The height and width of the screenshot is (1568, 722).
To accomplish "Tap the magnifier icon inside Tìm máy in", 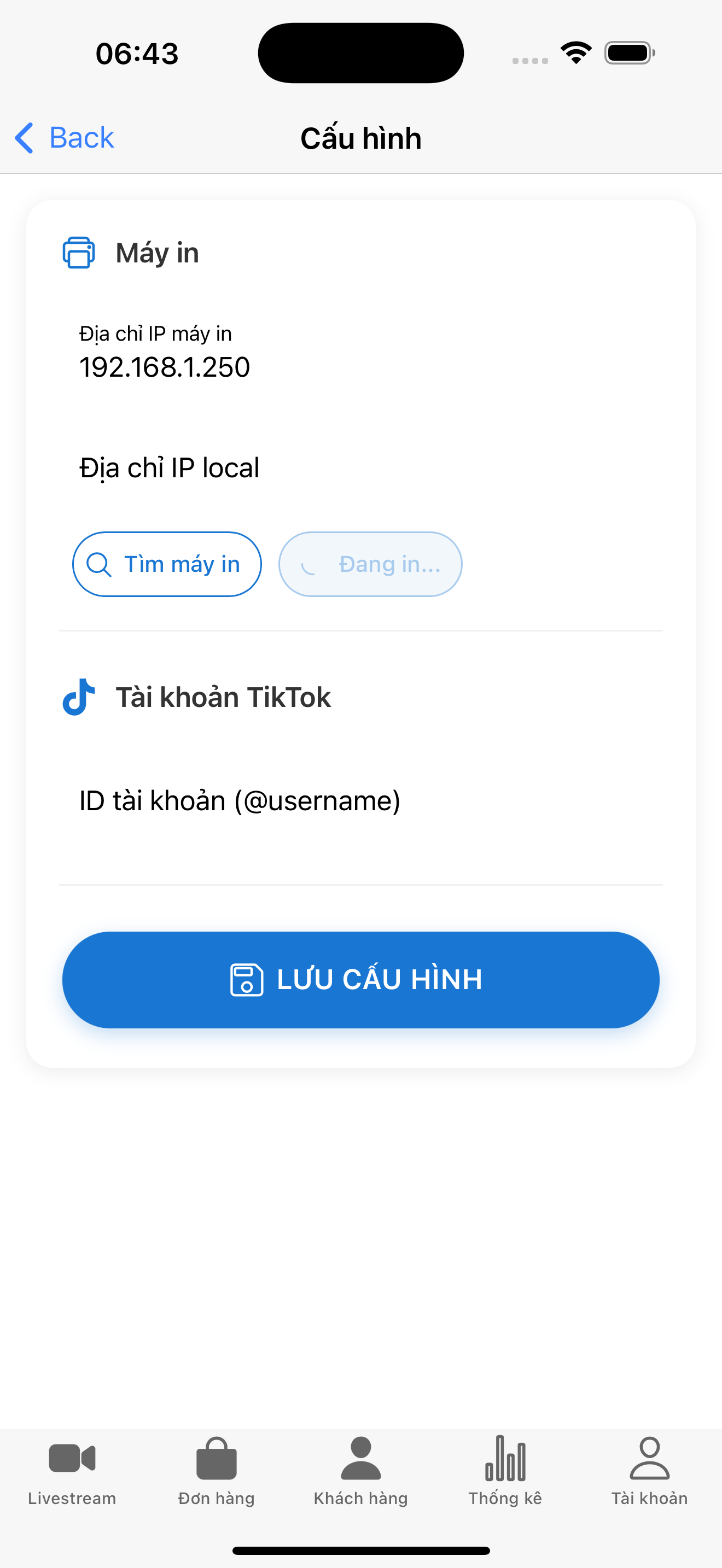I will (99, 564).
